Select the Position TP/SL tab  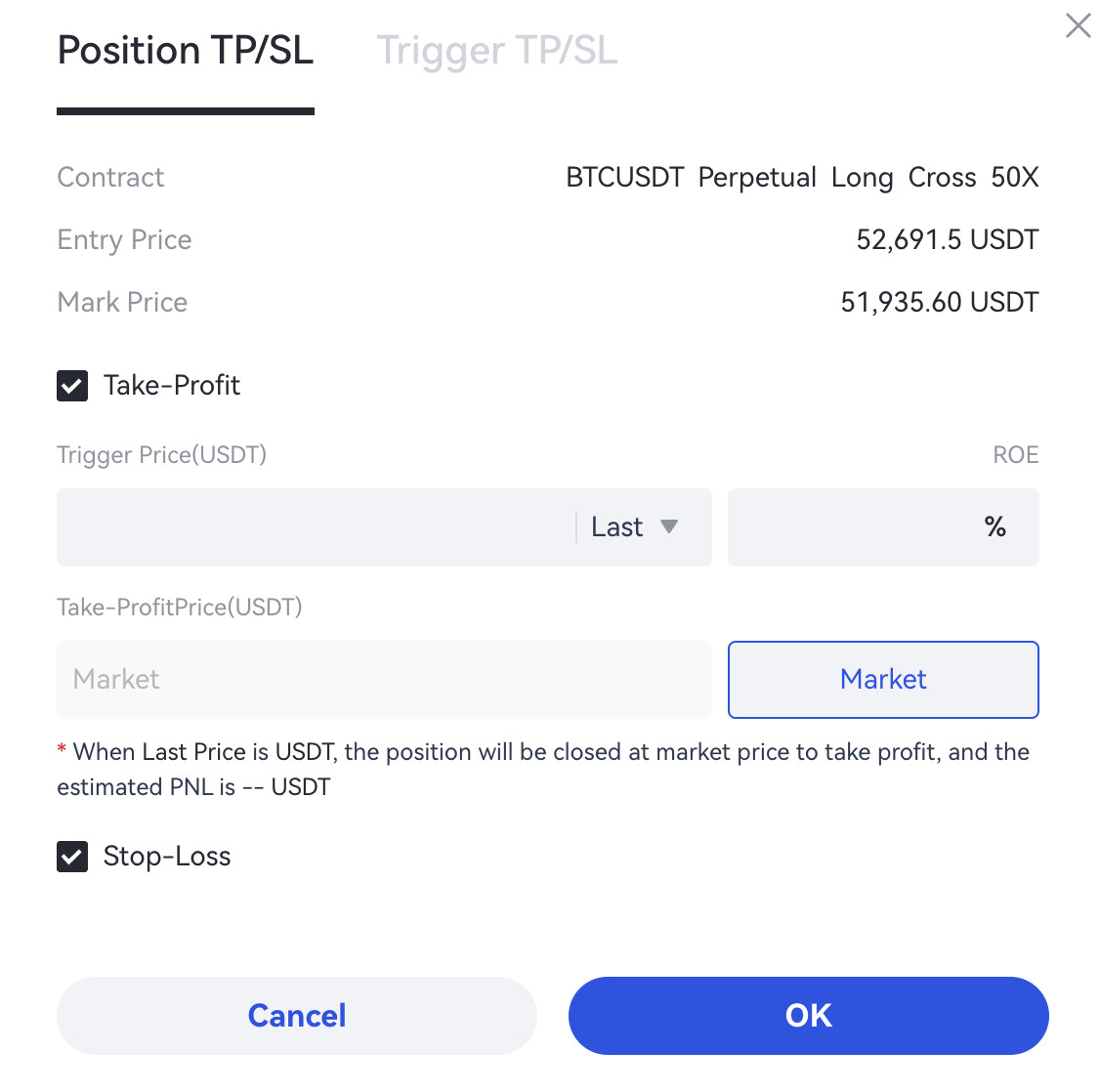coord(186,51)
